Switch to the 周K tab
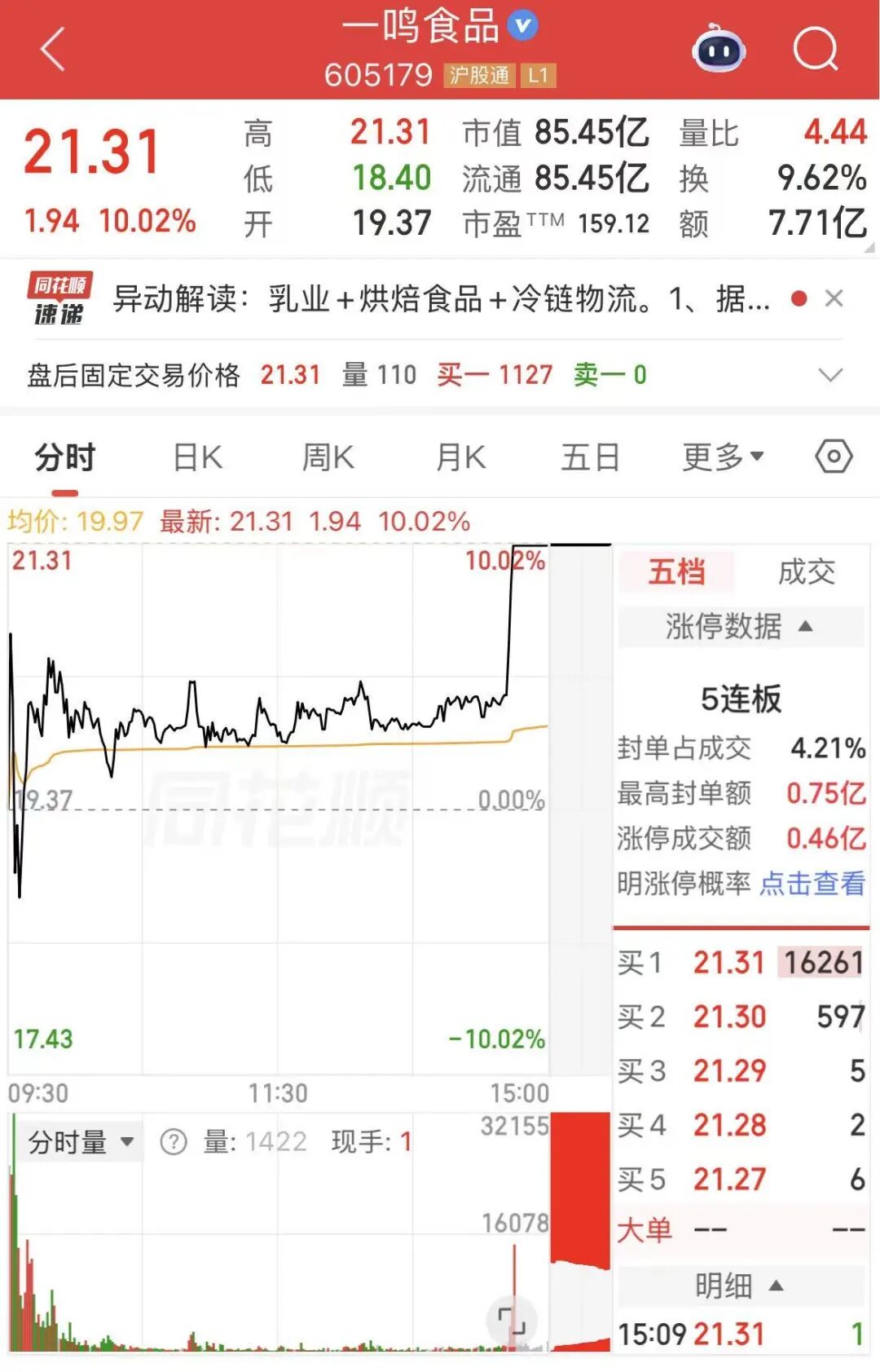 [328, 457]
